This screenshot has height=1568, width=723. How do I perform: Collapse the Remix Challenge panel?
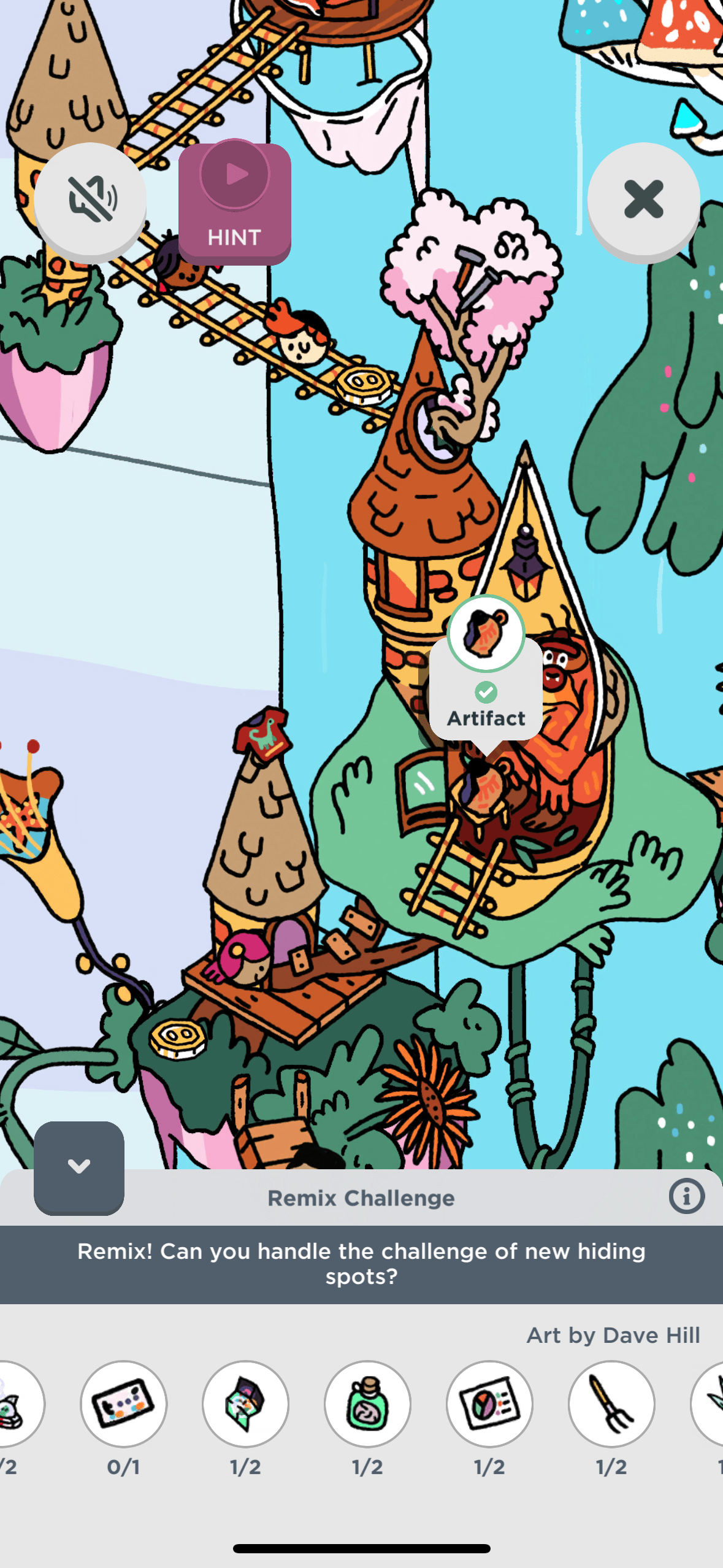tap(79, 1166)
